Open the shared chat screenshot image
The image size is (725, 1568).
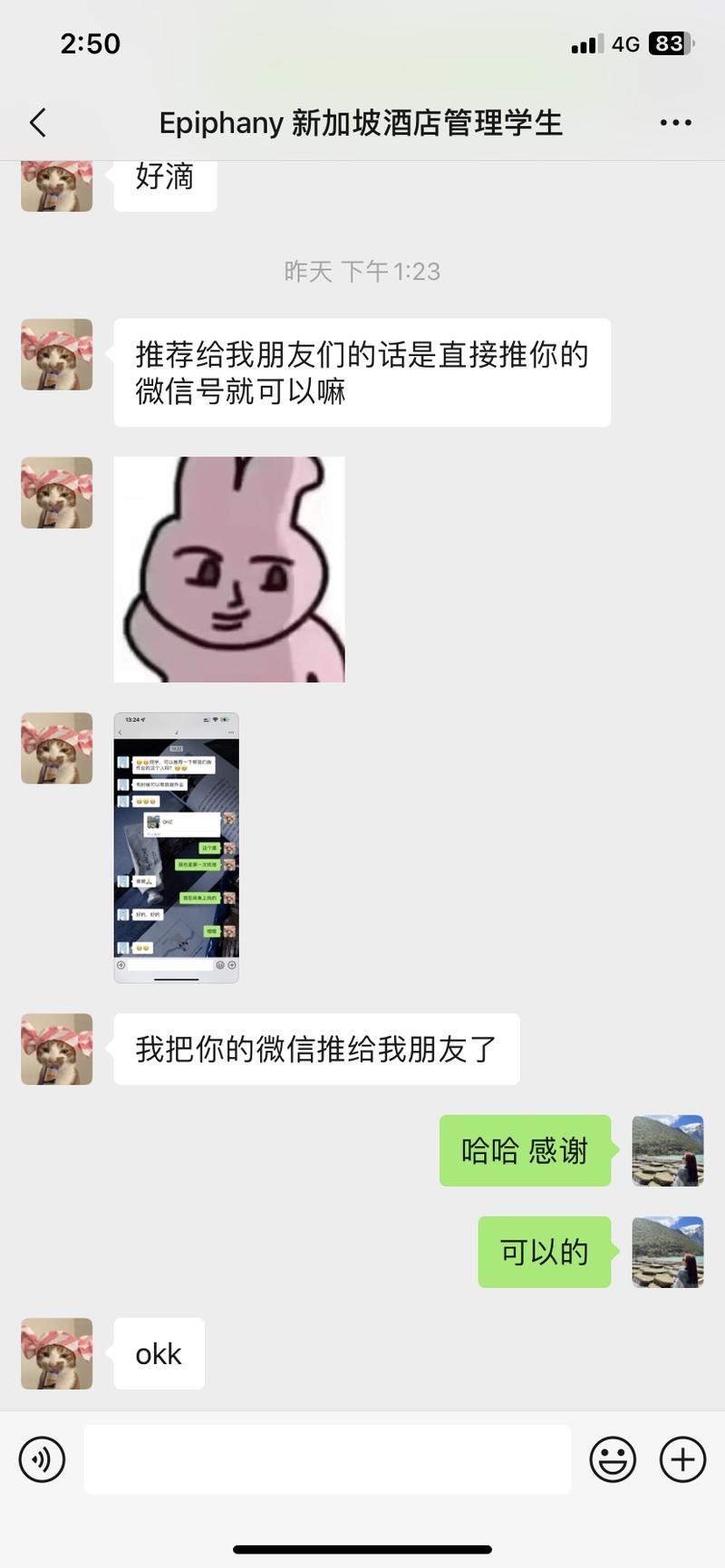point(176,847)
